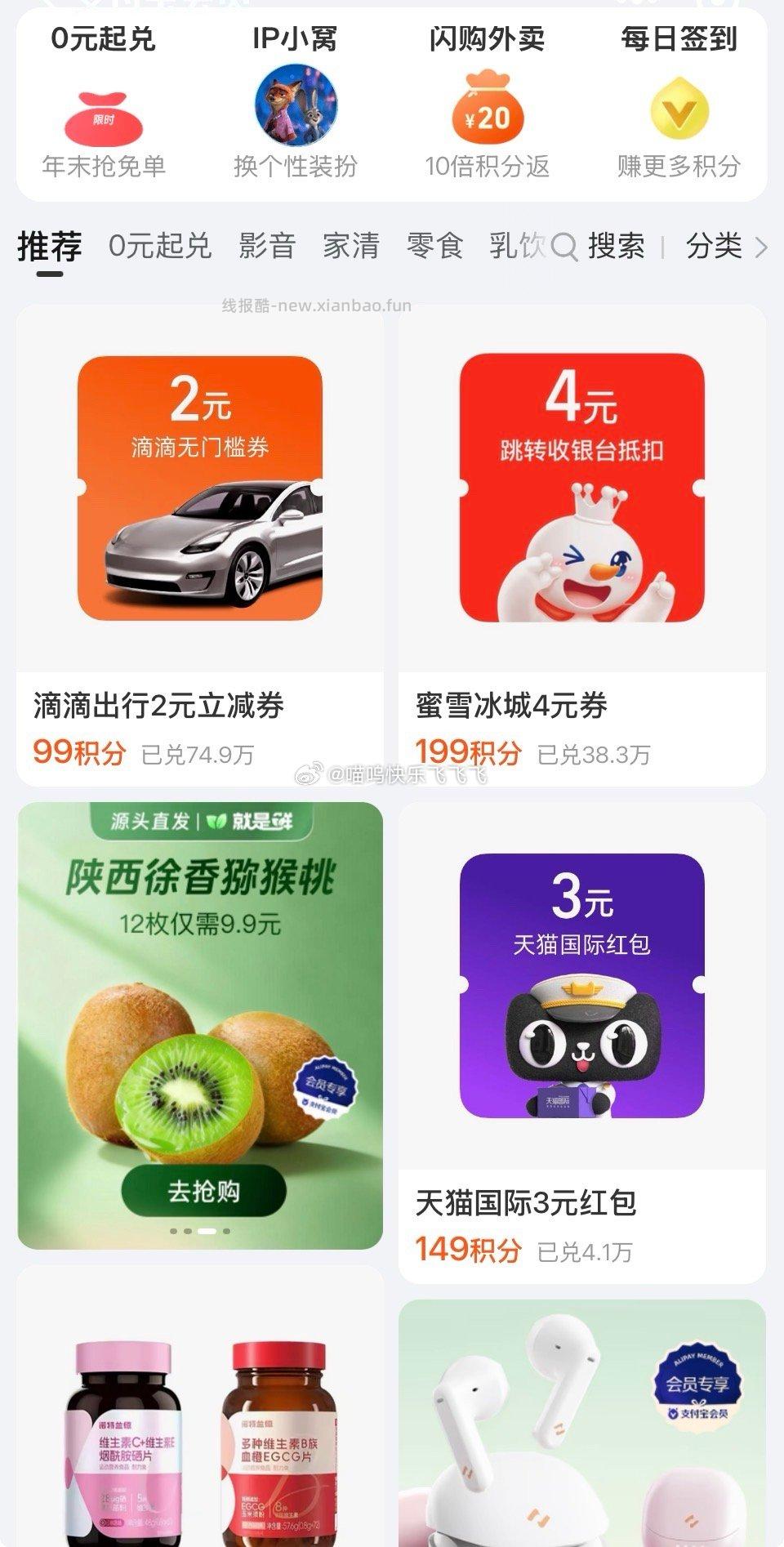Open the 0元起兑 tab next to 推荐
This screenshot has height=1547, width=784.
160,246
